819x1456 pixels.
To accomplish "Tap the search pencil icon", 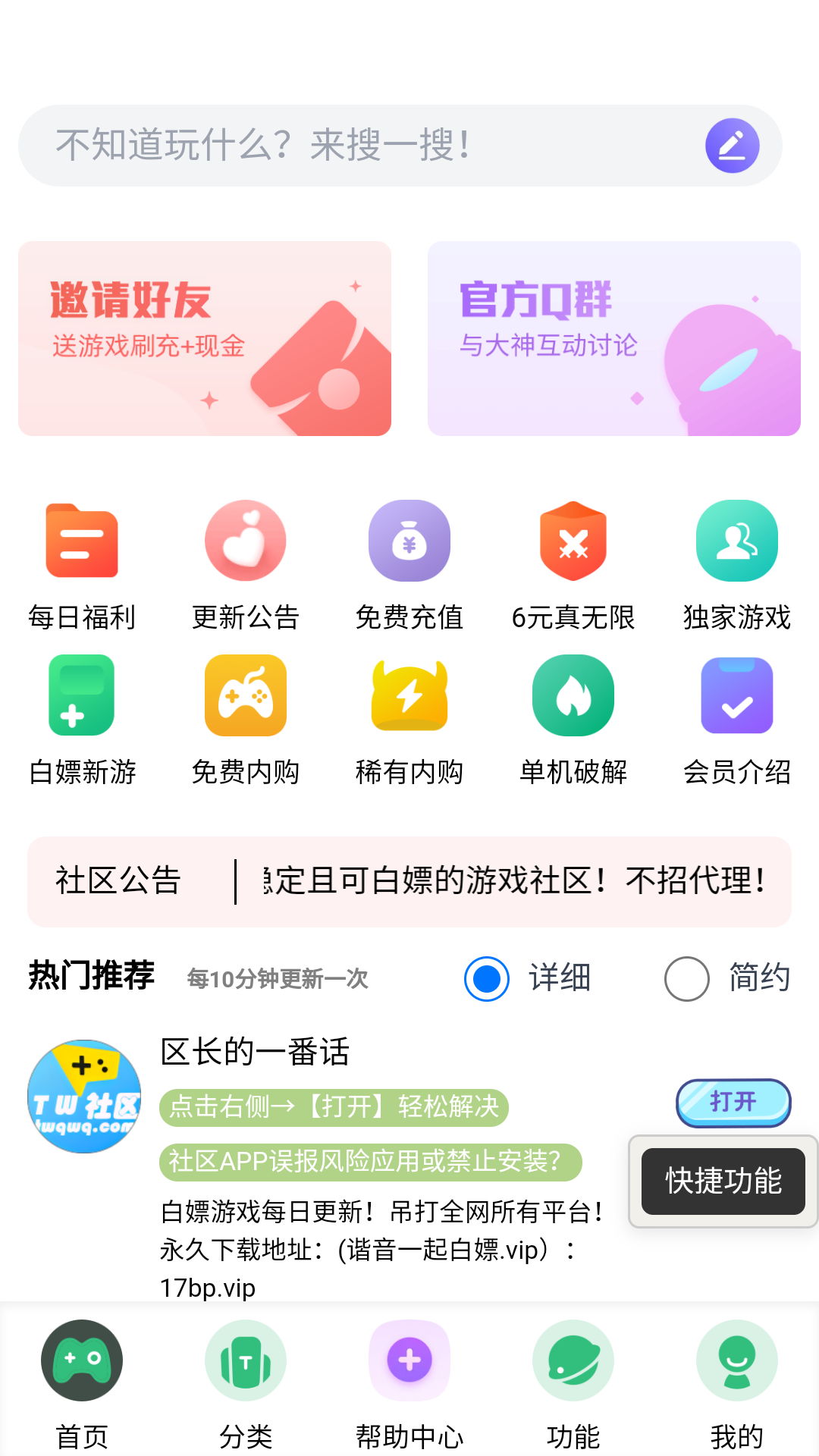I will click(731, 145).
